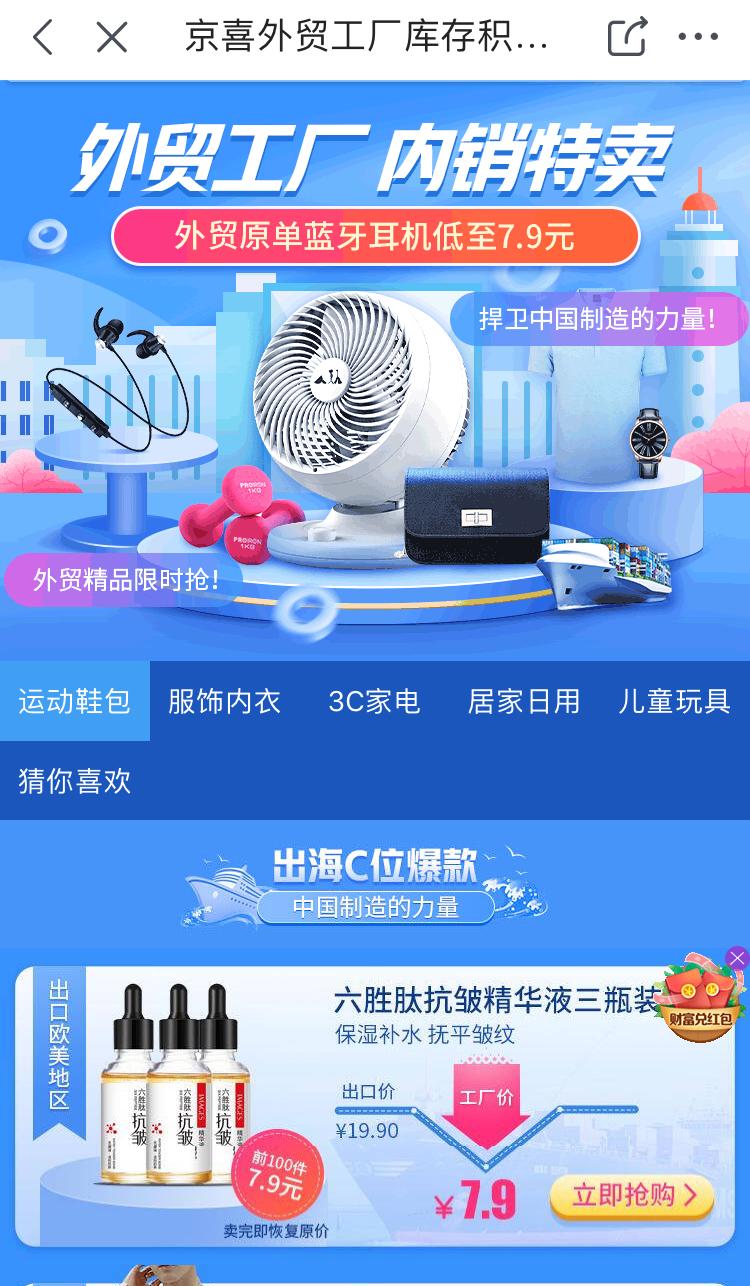The width and height of the screenshot is (750, 1286).
Task: Dismiss the red packet widget with its X
Action: point(738,958)
